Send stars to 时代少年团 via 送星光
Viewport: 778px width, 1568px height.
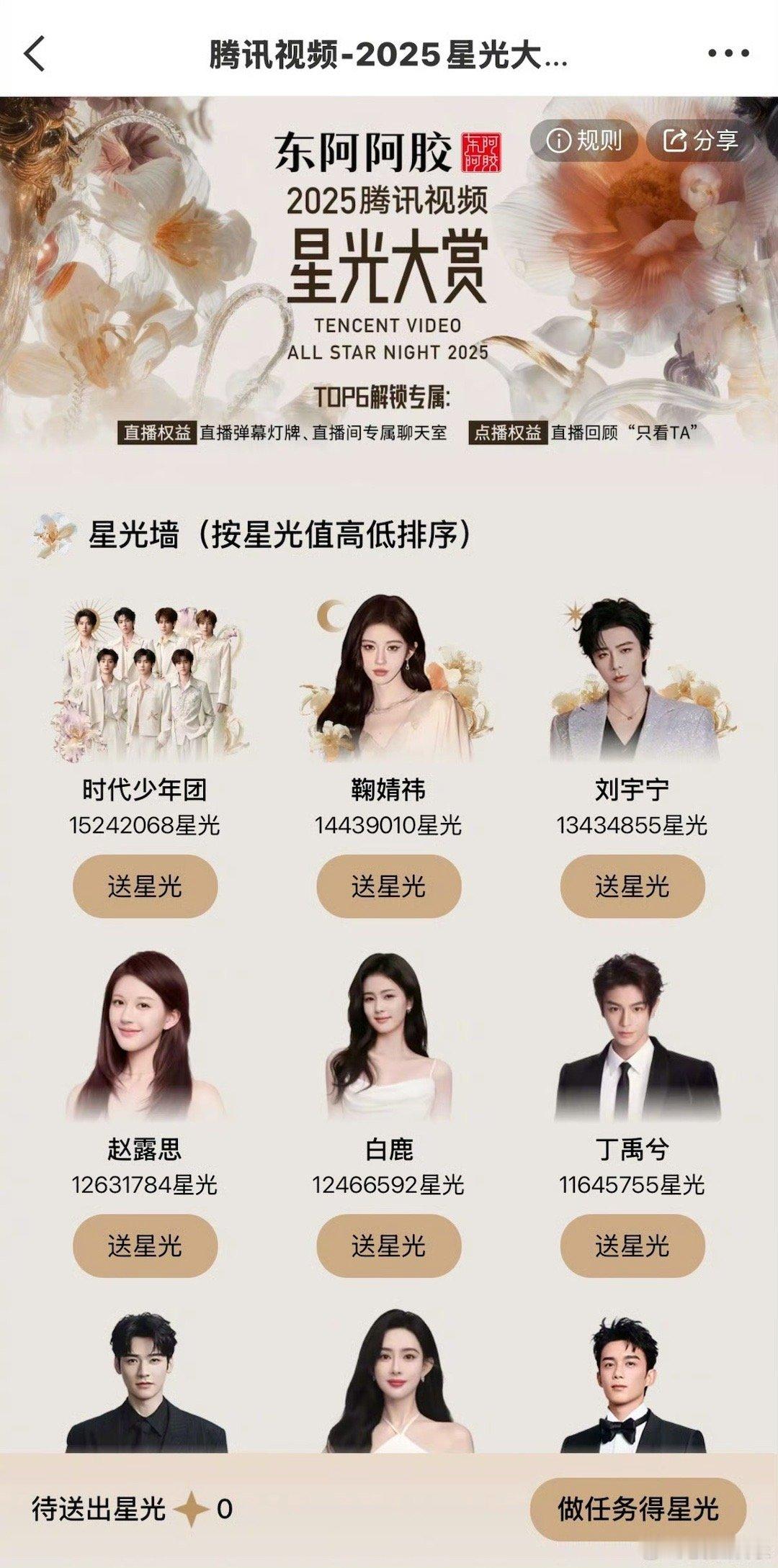tap(145, 887)
